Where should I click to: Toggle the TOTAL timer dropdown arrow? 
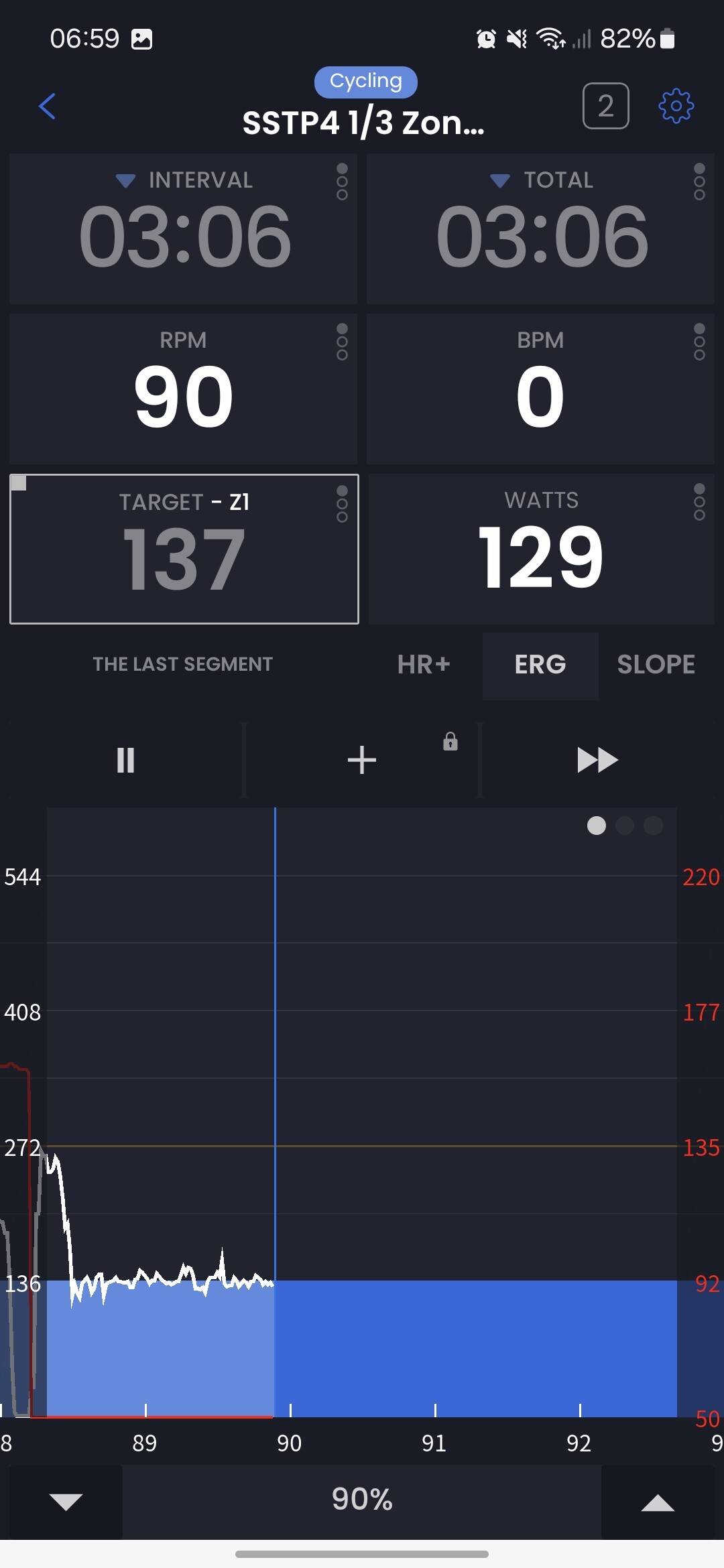pyautogui.click(x=500, y=180)
